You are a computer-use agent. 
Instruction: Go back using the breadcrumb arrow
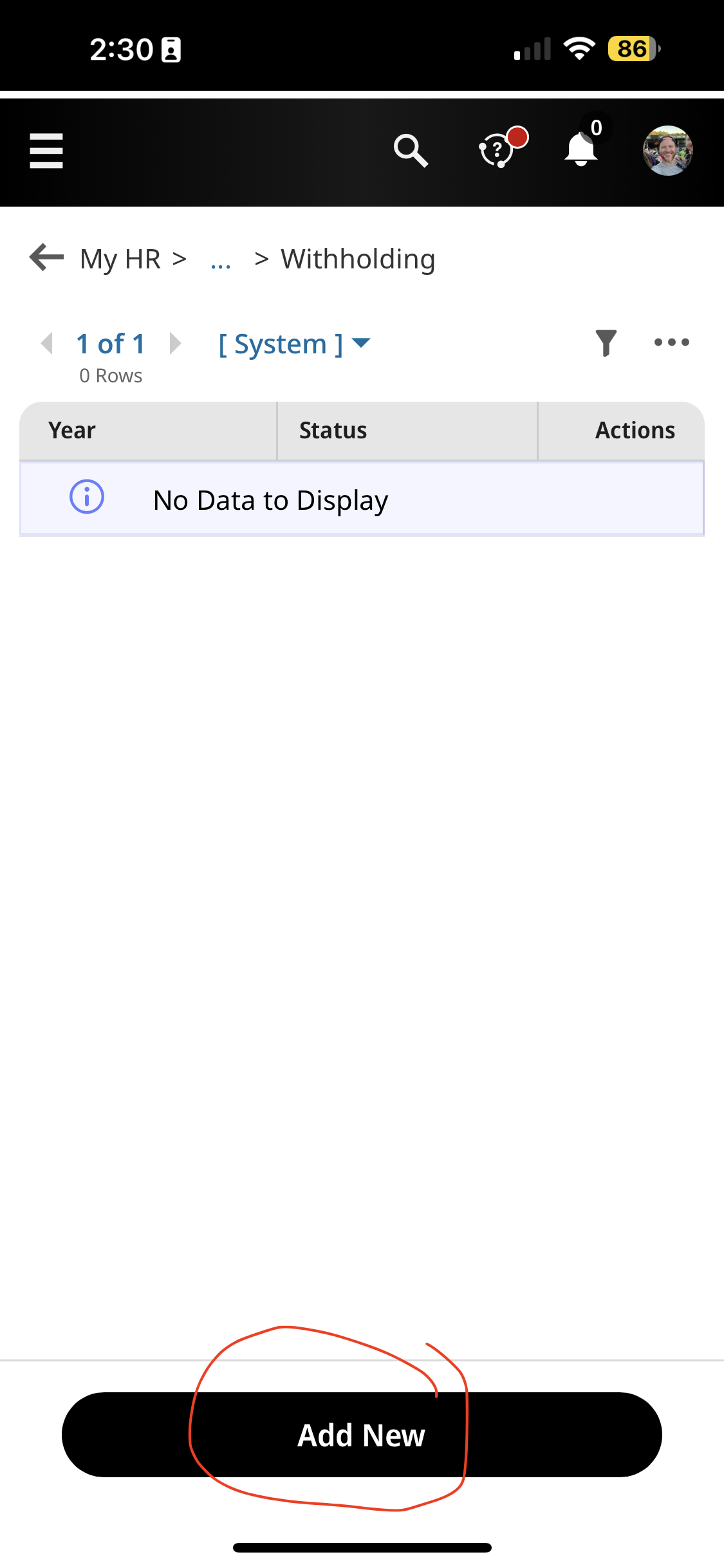click(46, 258)
